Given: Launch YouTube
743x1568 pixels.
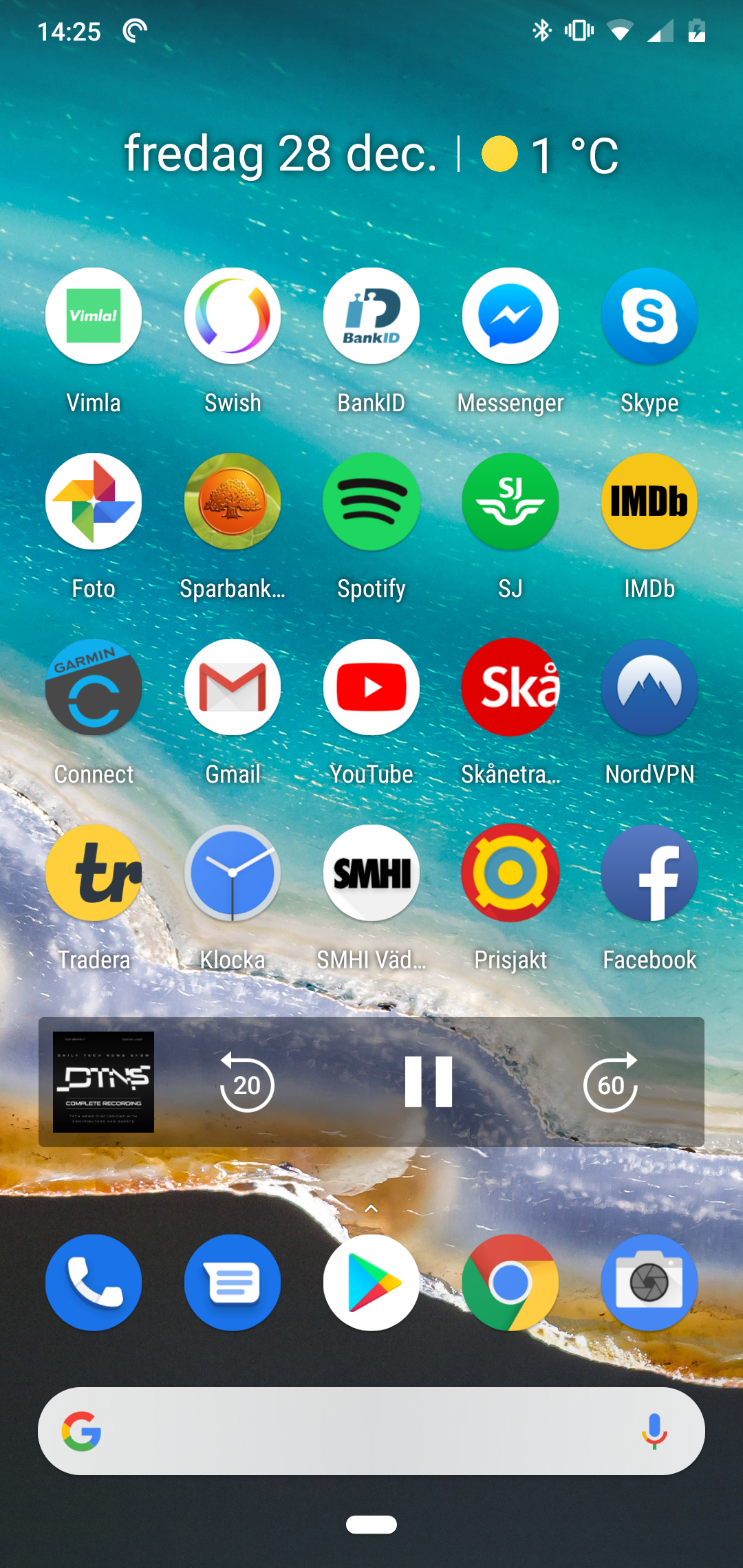Looking at the screenshot, I should pyautogui.click(x=371, y=687).
